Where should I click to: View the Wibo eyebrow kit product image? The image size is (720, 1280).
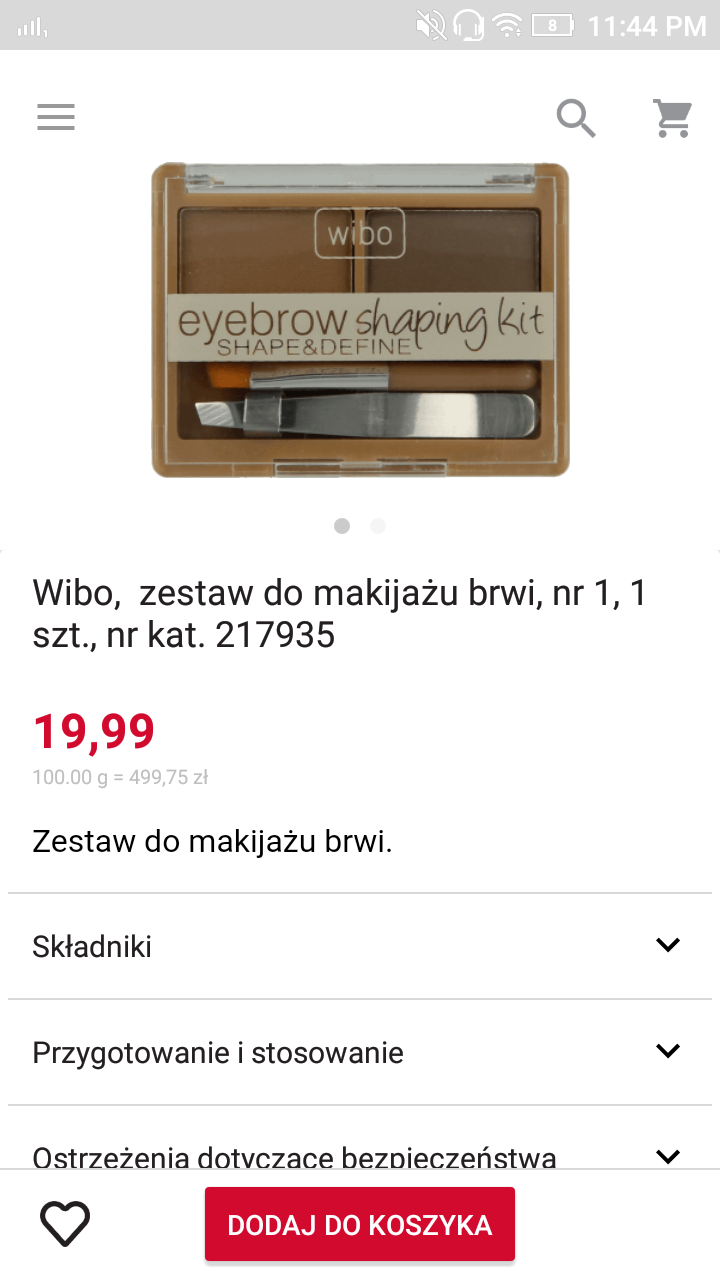[360, 320]
